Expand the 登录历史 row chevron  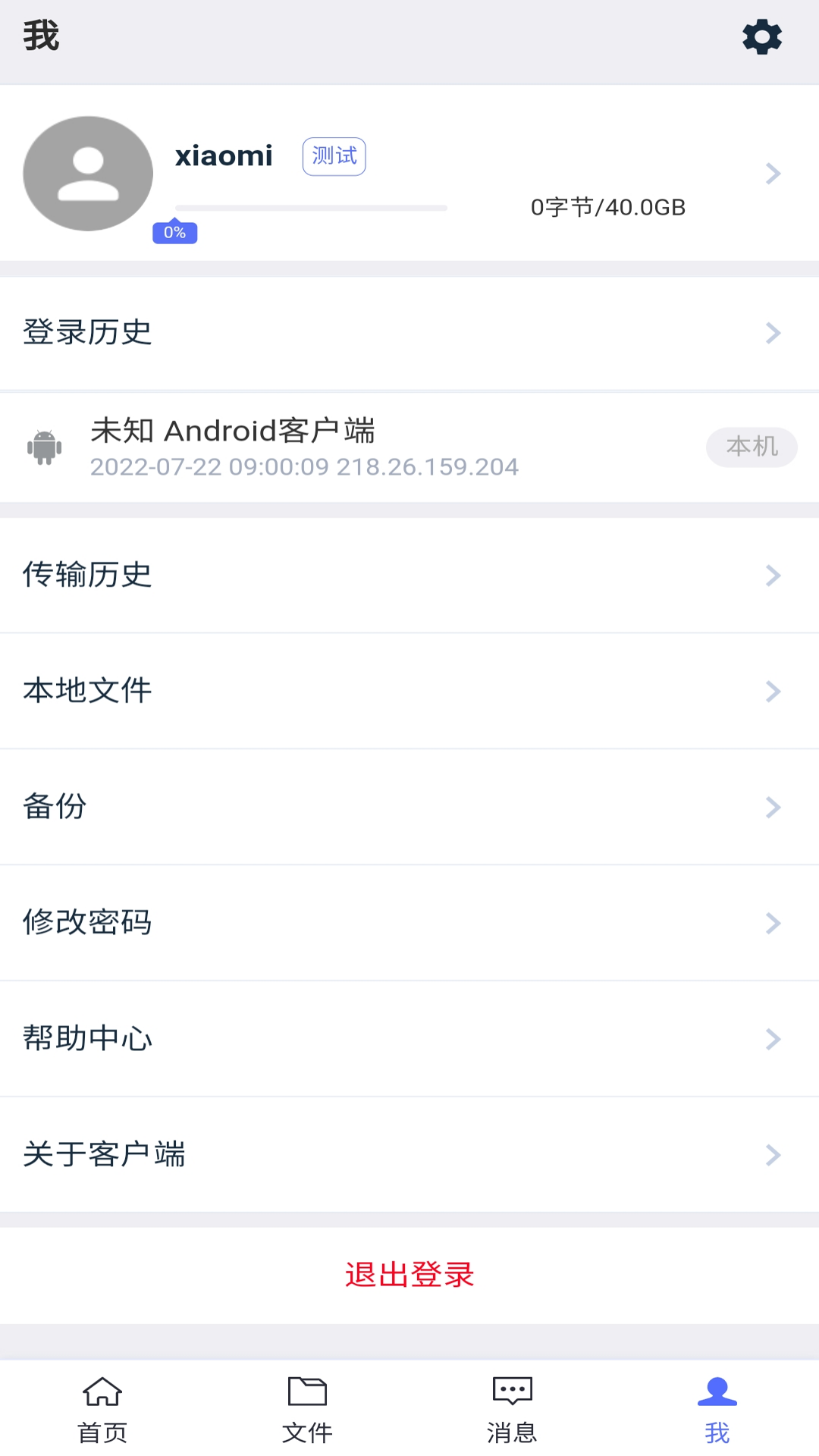pos(773,332)
